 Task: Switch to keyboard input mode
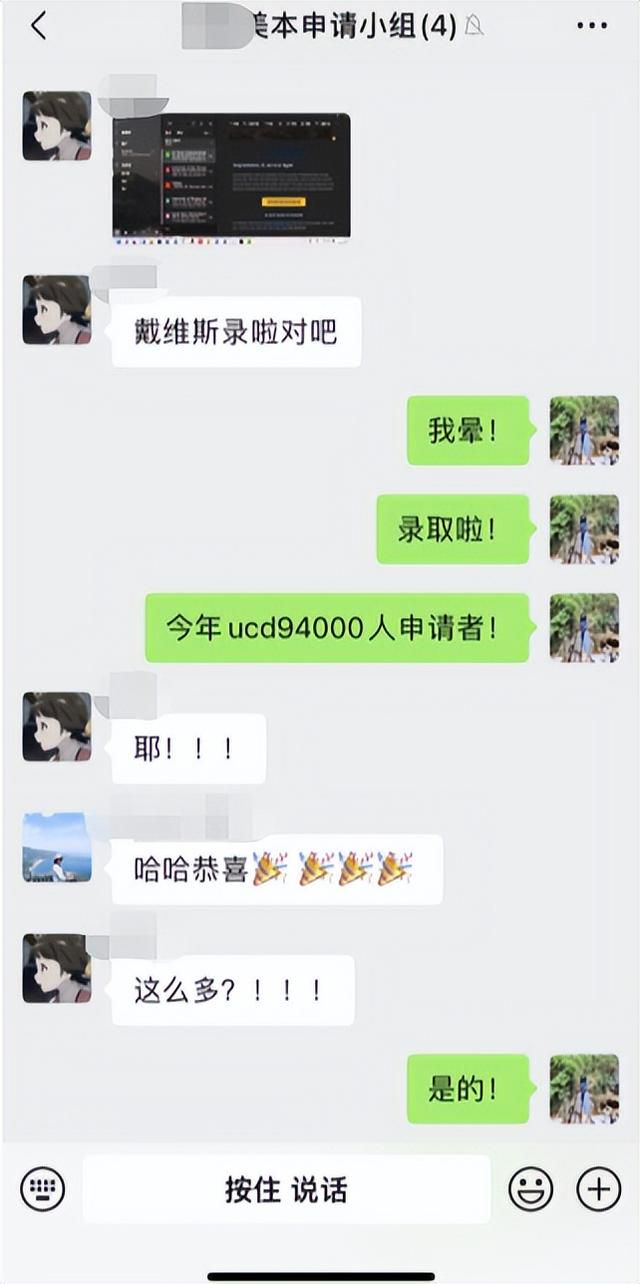(42, 1189)
